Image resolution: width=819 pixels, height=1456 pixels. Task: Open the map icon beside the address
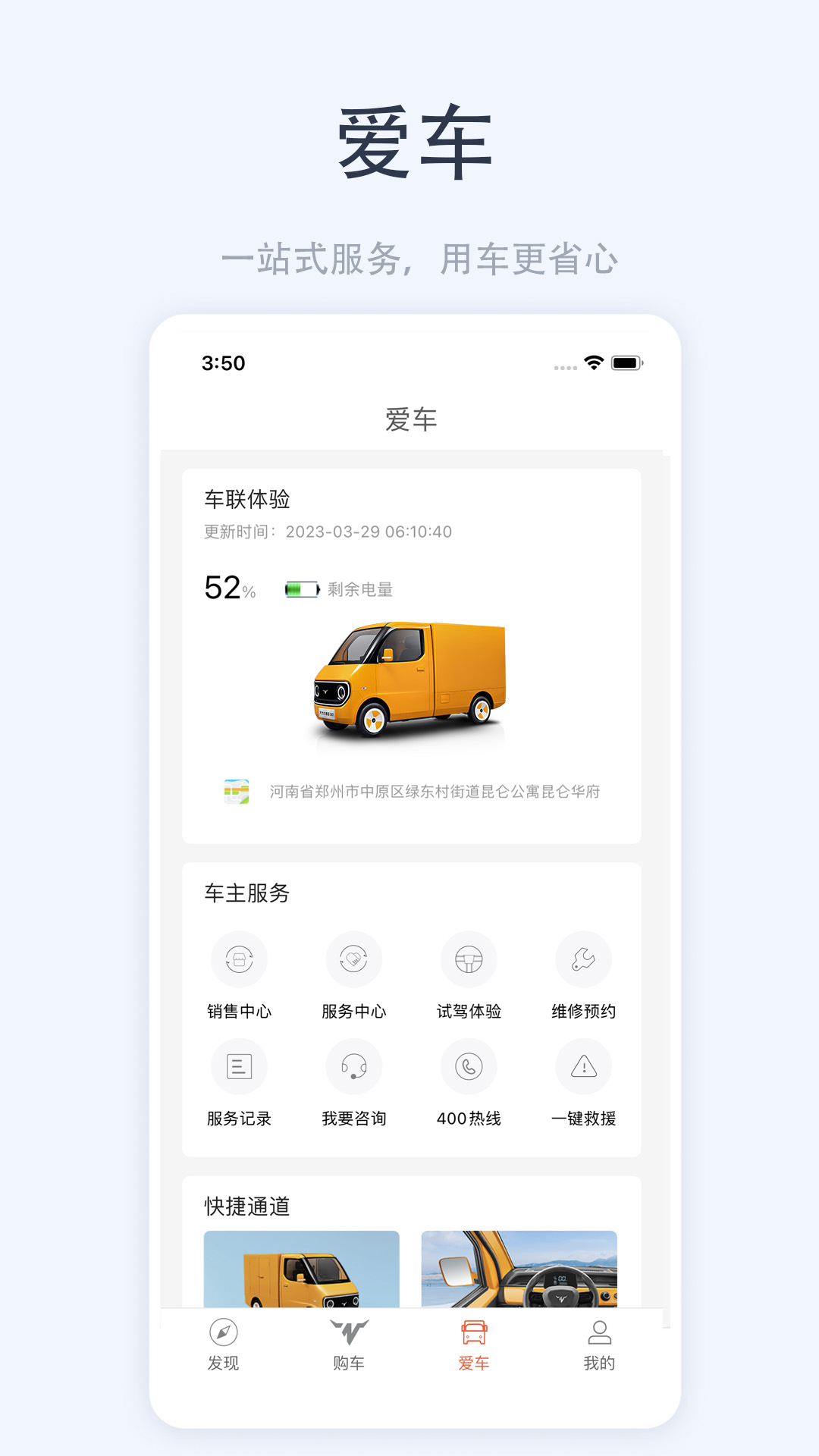[236, 792]
